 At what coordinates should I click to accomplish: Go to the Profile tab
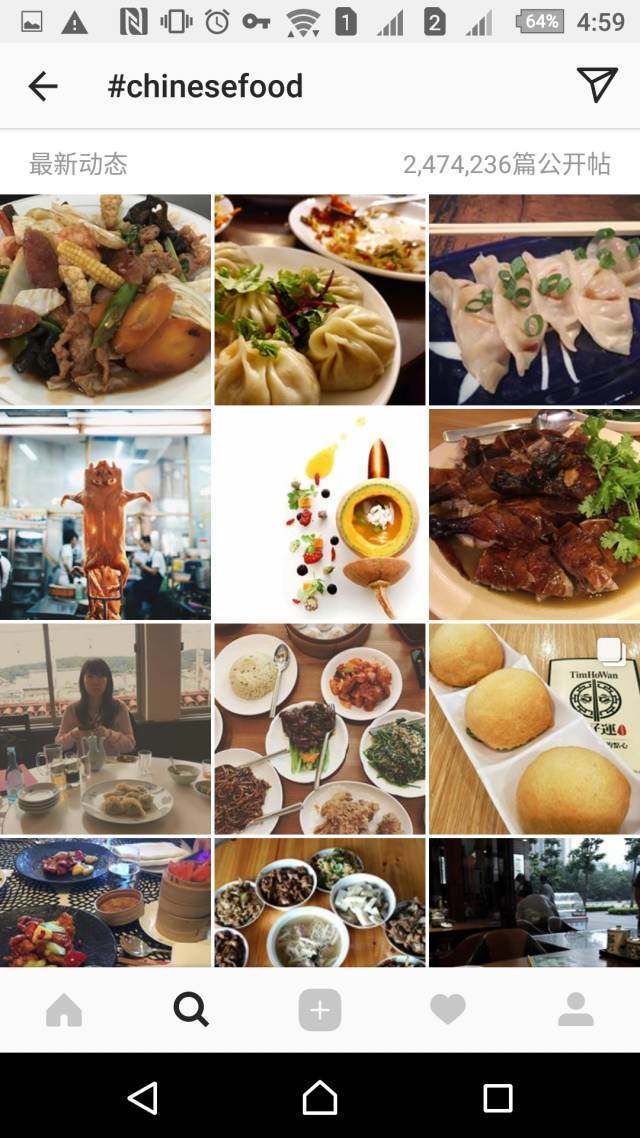click(x=576, y=1010)
